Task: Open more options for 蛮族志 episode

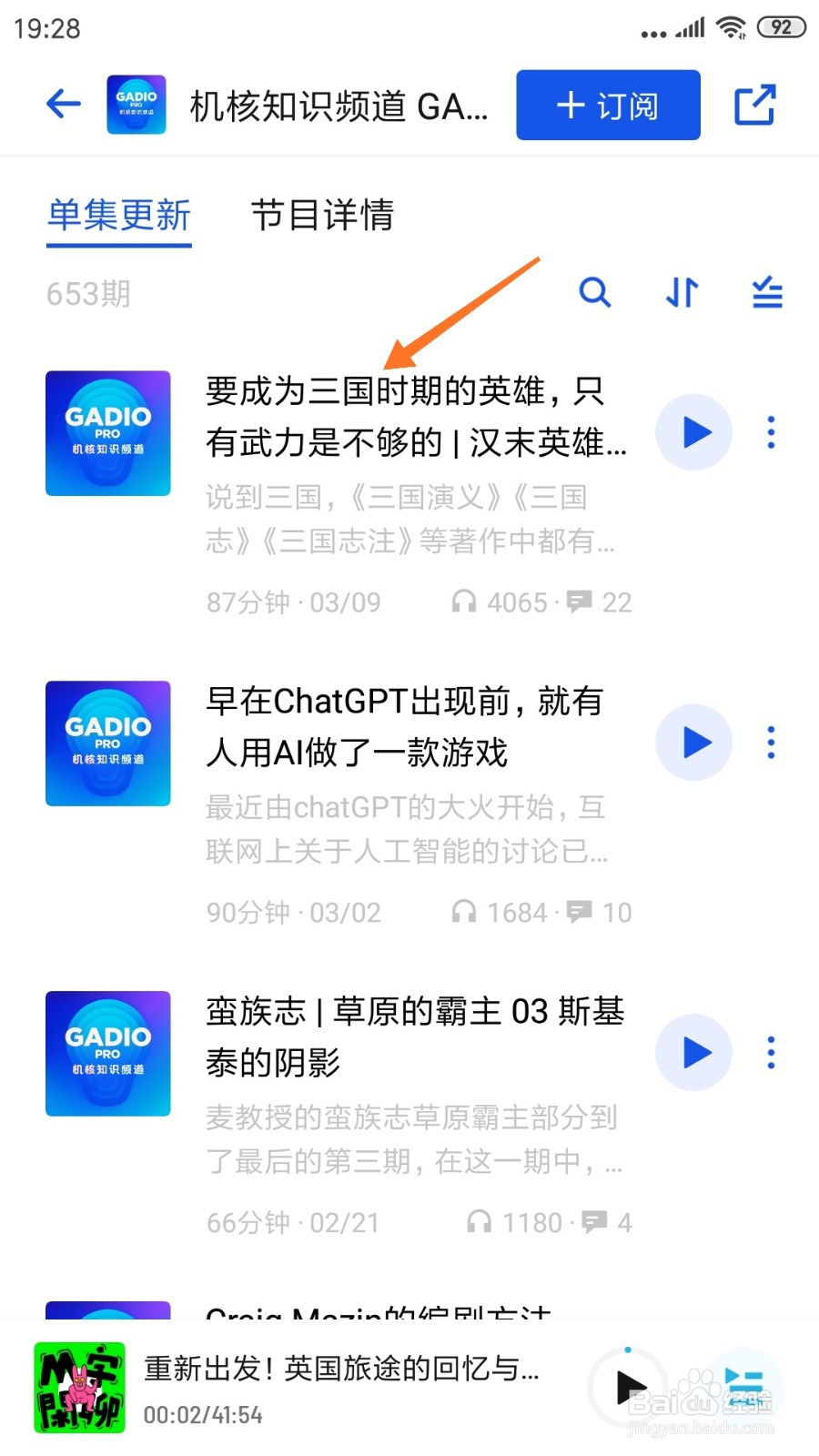Action: pos(771,1053)
